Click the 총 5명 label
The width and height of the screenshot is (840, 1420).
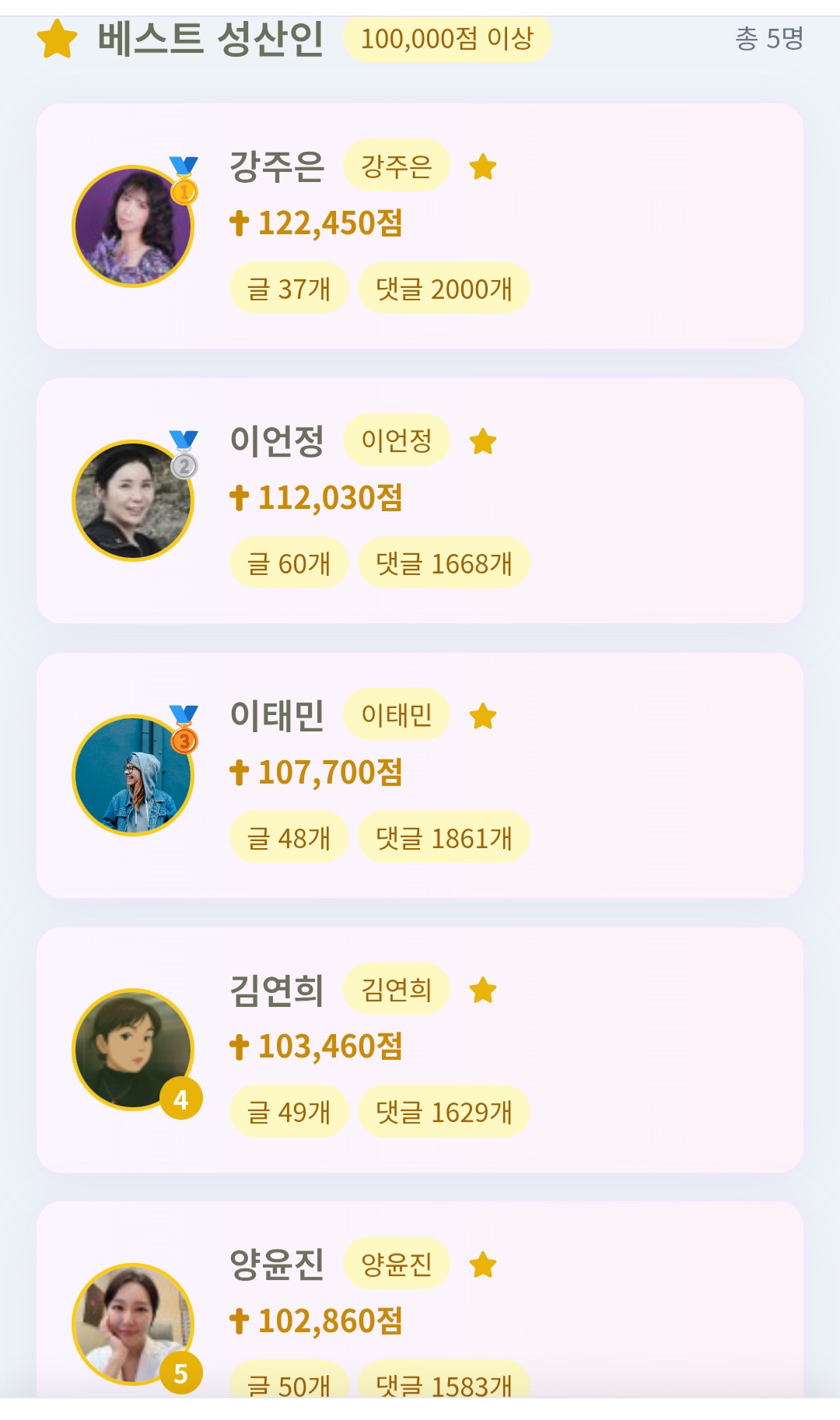tap(768, 36)
